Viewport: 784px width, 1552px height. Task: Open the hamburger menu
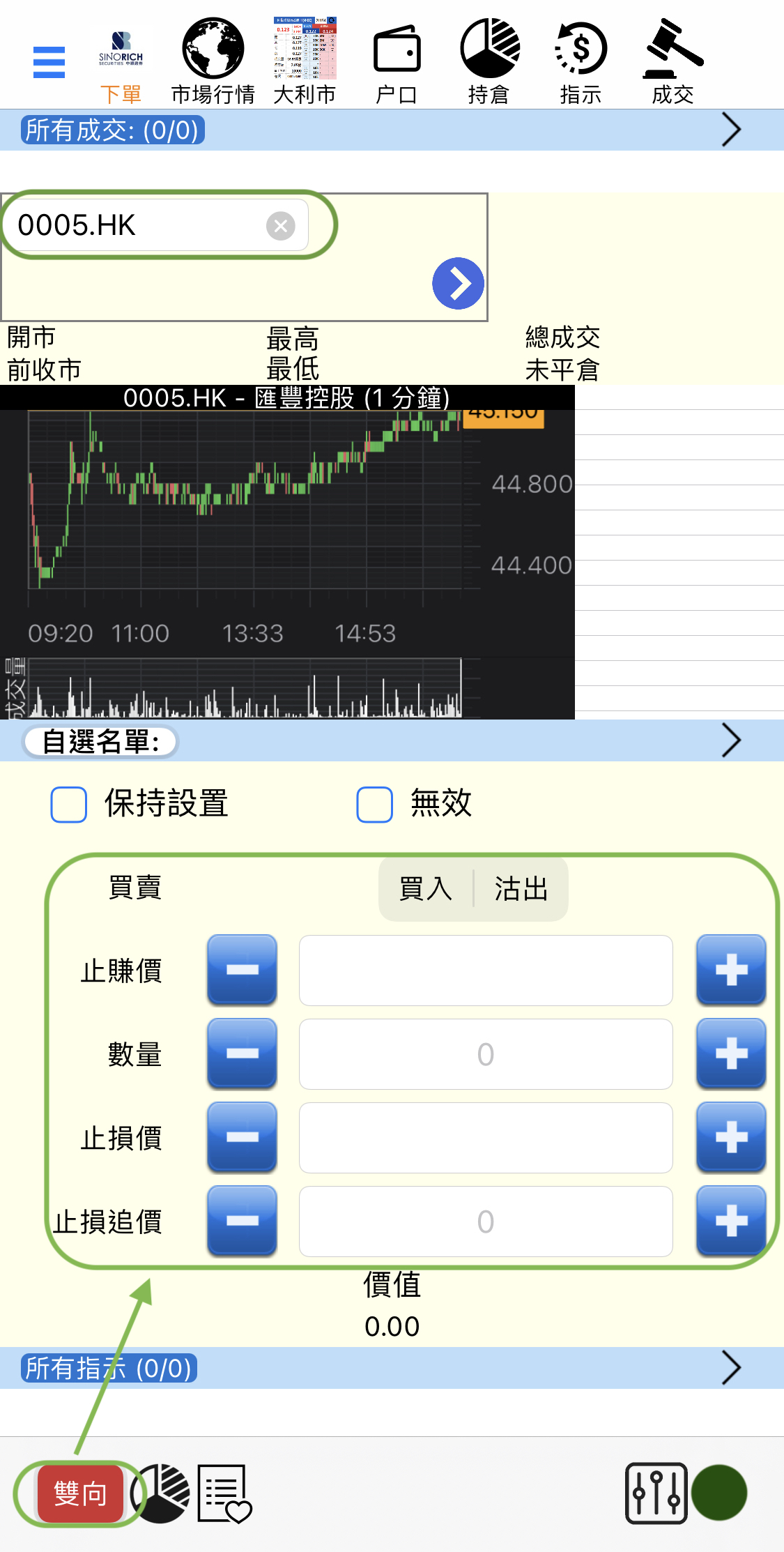click(49, 62)
